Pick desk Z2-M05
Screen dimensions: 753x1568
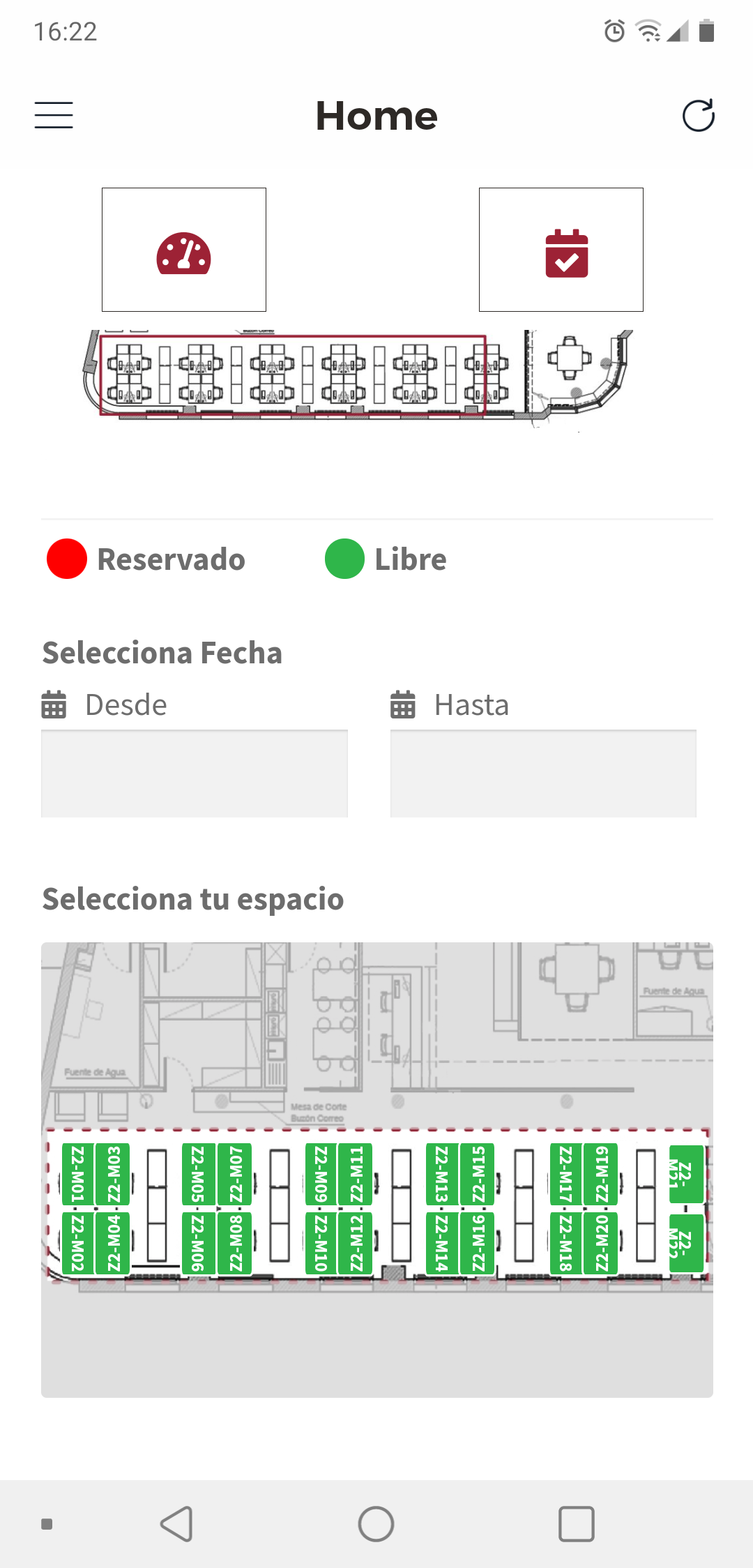pyautogui.click(x=198, y=1174)
